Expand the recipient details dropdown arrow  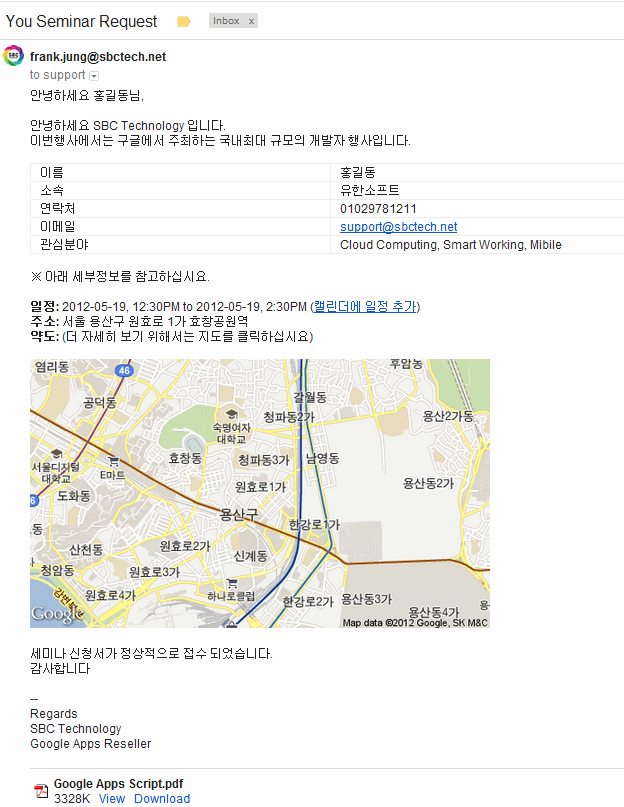click(x=94, y=76)
